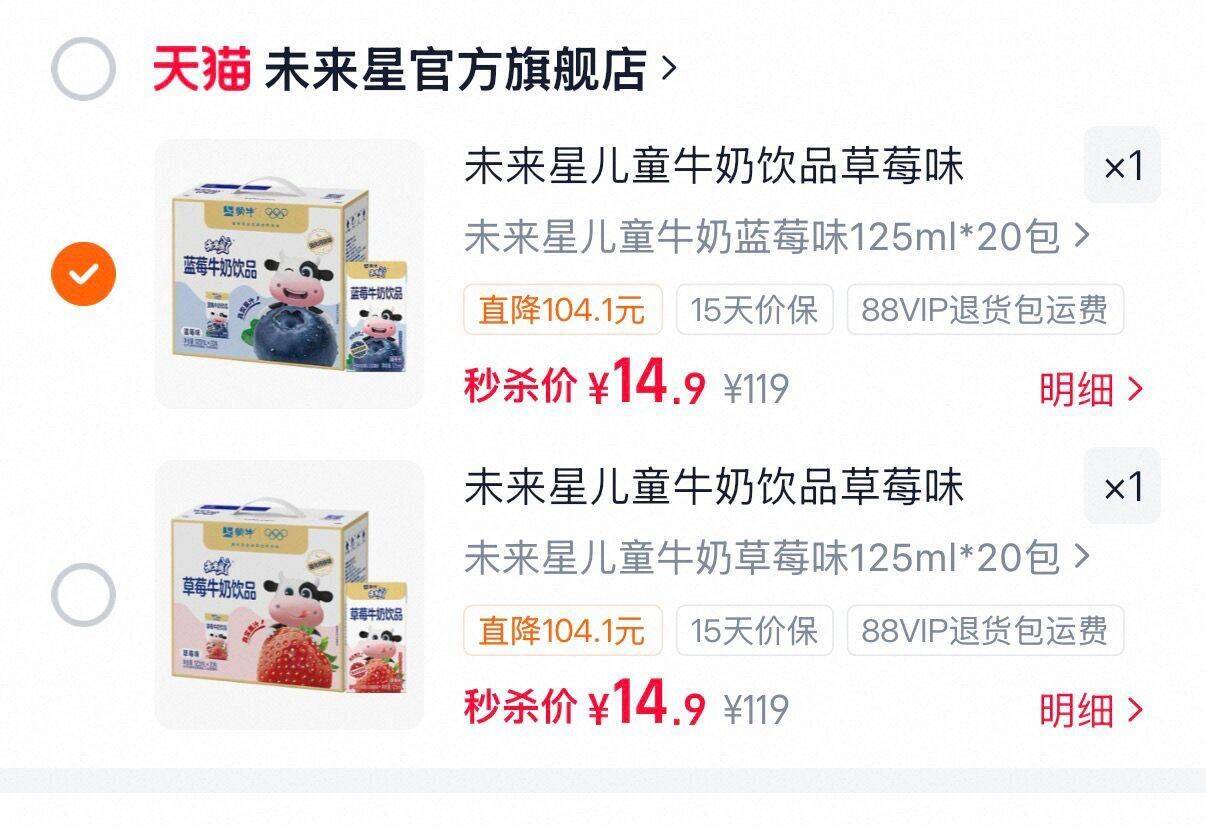Open the blueberry milk product image
Viewport: 1206px width, 828px height.
[x=289, y=273]
